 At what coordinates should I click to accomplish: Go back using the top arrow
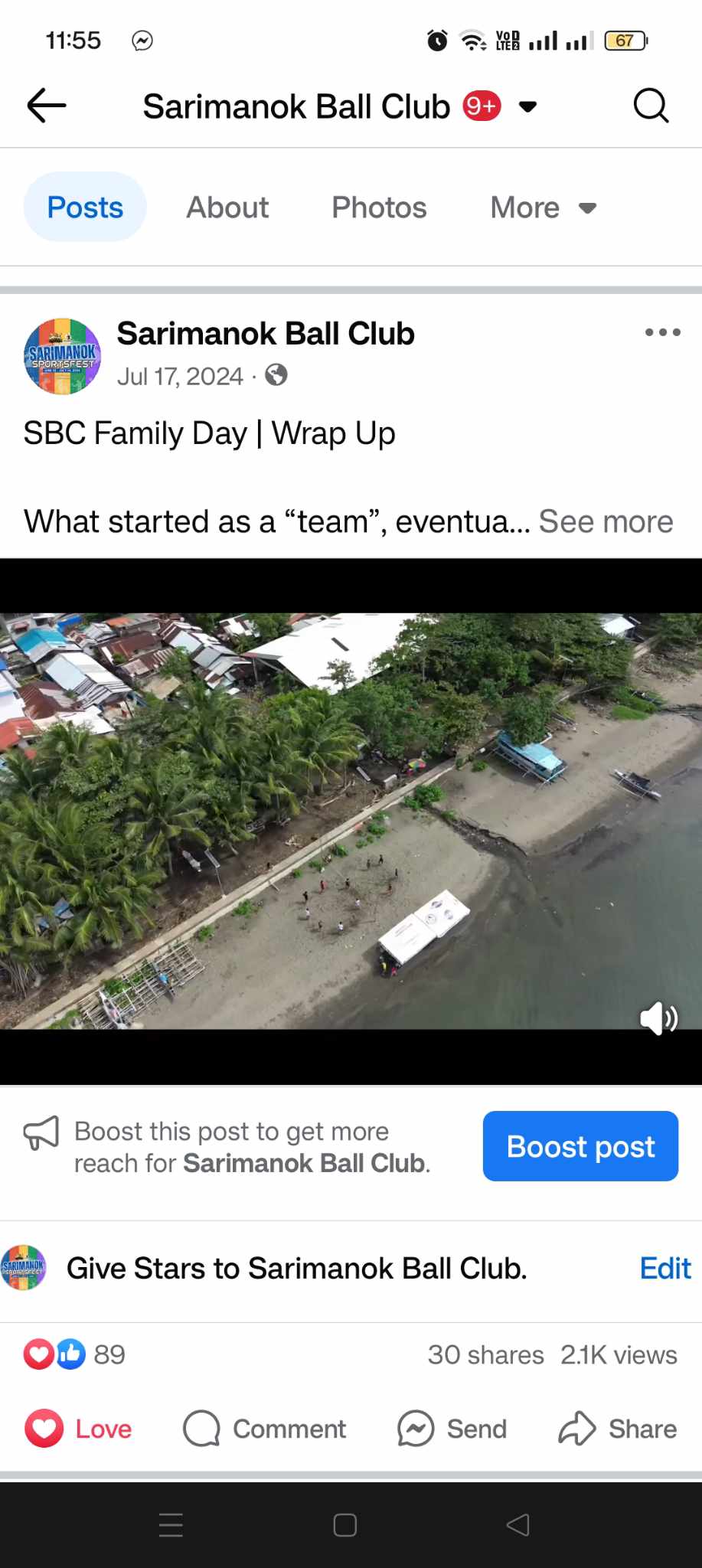pyautogui.click(x=46, y=106)
